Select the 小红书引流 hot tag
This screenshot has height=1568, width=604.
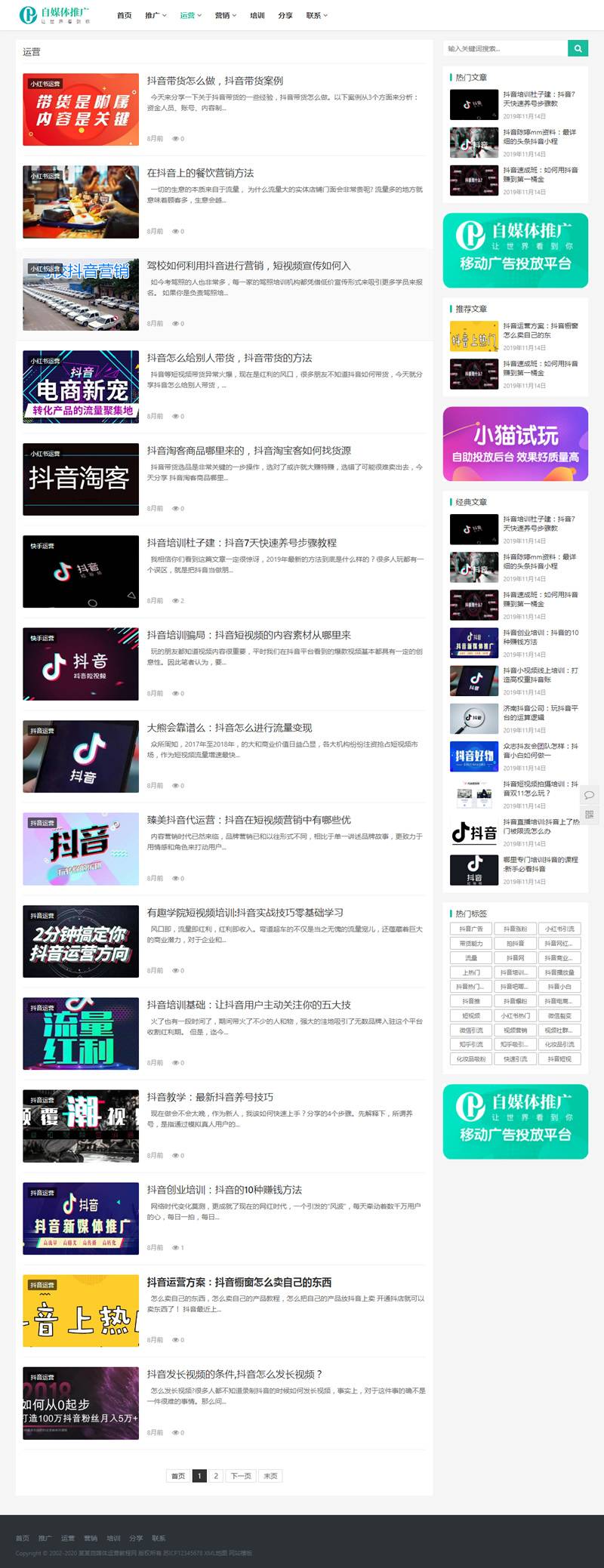pos(559,929)
